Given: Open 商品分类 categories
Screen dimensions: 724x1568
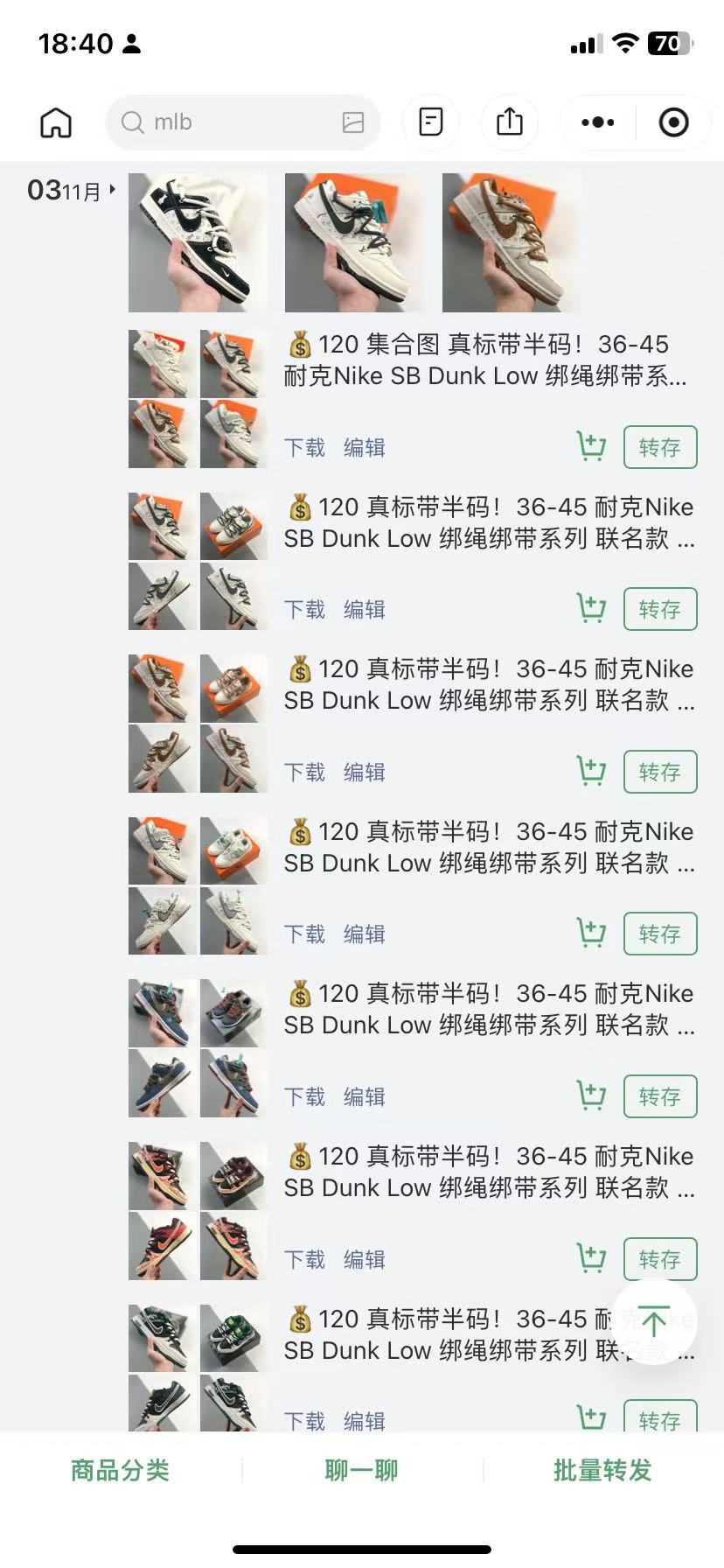Looking at the screenshot, I should pos(120,1471).
